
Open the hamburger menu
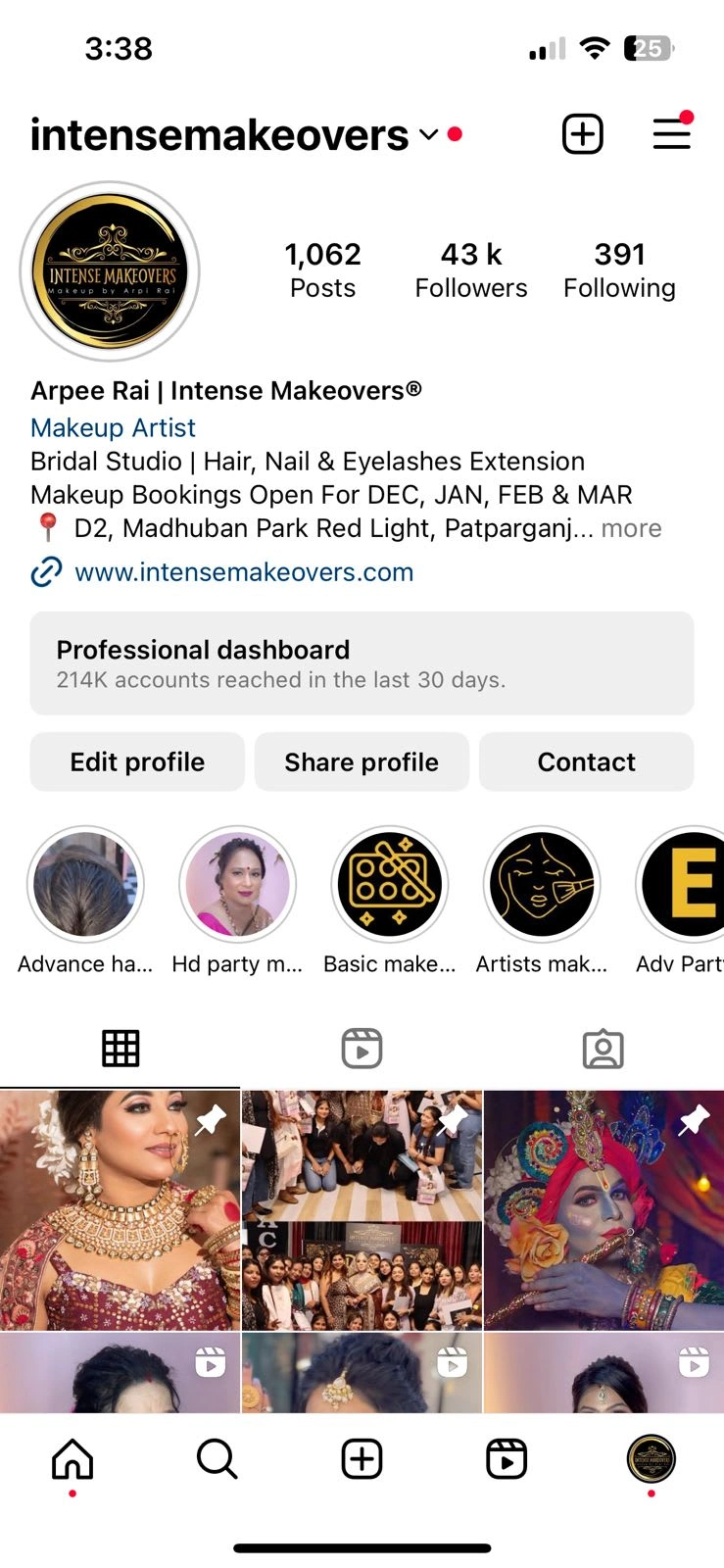[x=672, y=134]
